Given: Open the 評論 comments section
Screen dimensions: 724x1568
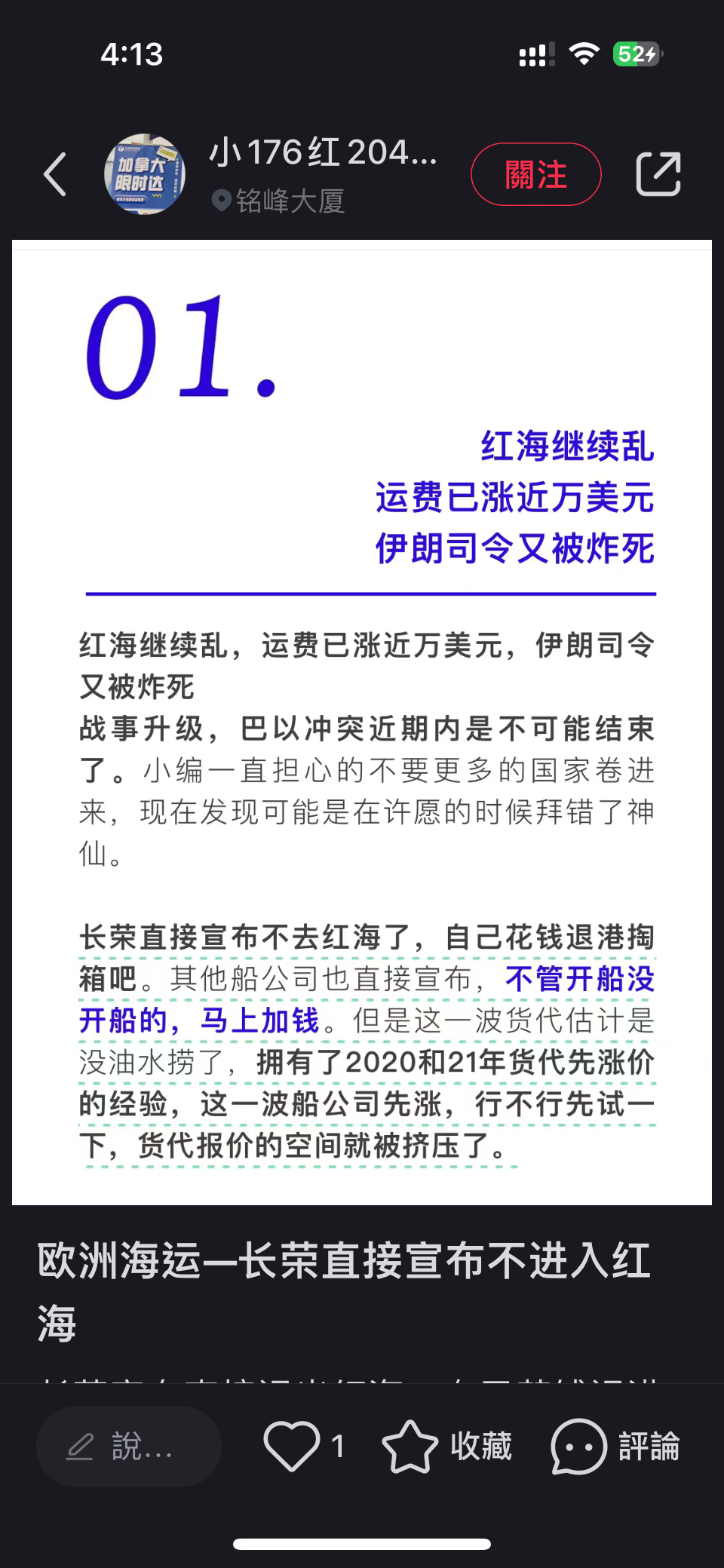Looking at the screenshot, I should coord(615,1447).
